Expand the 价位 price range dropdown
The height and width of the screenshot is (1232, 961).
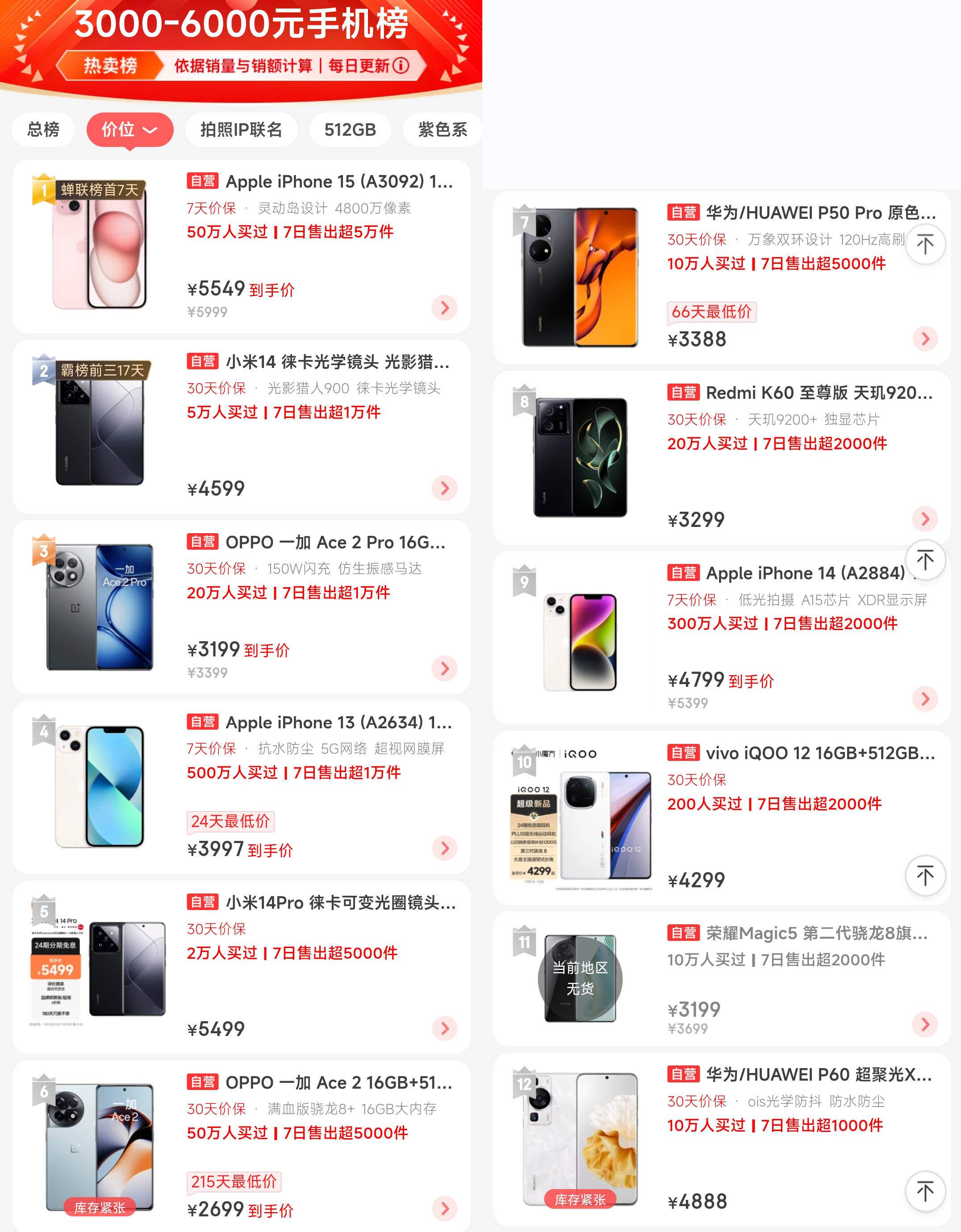tap(129, 130)
